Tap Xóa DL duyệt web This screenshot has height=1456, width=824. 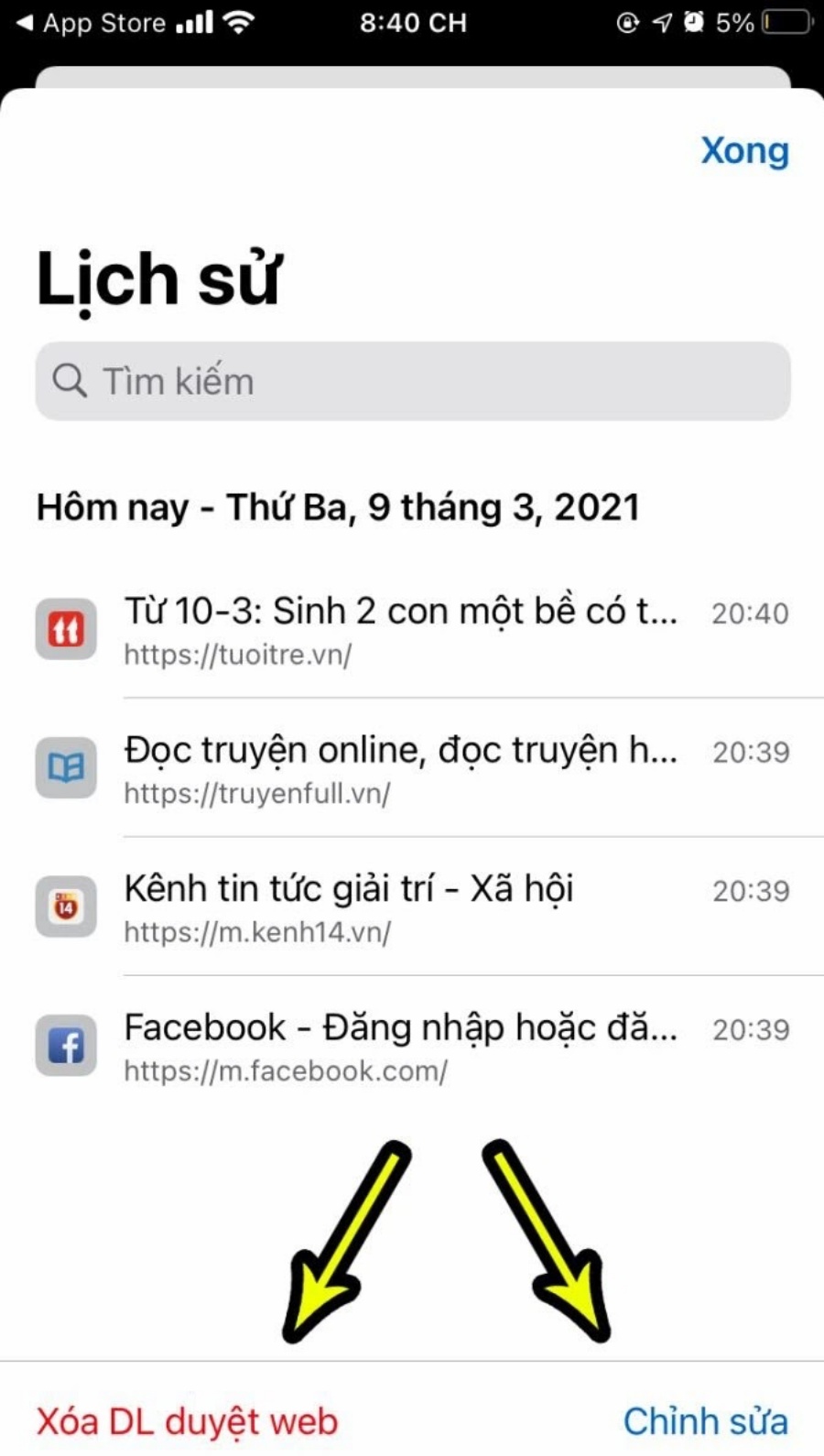click(x=188, y=1422)
